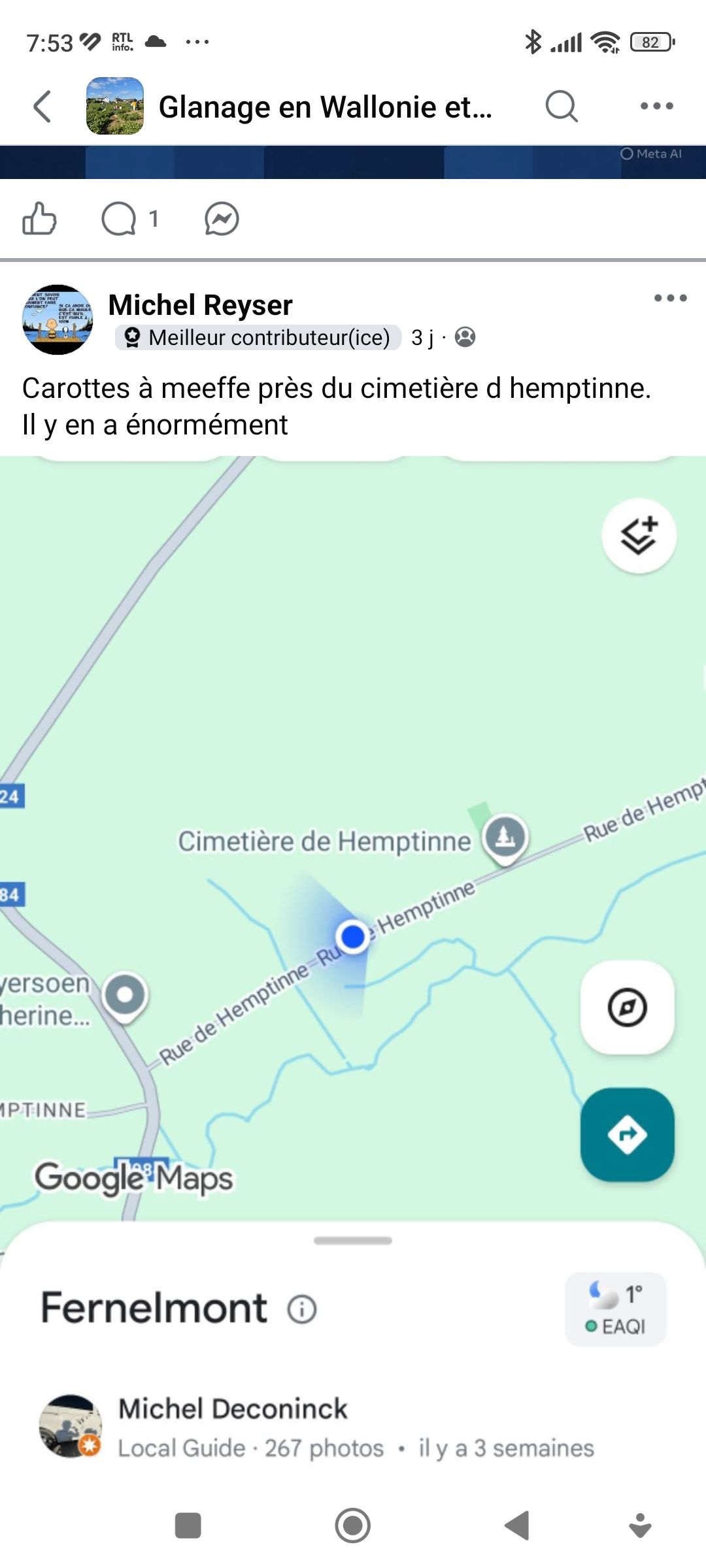
Task: Go to the system home screen
Action: point(353,1526)
